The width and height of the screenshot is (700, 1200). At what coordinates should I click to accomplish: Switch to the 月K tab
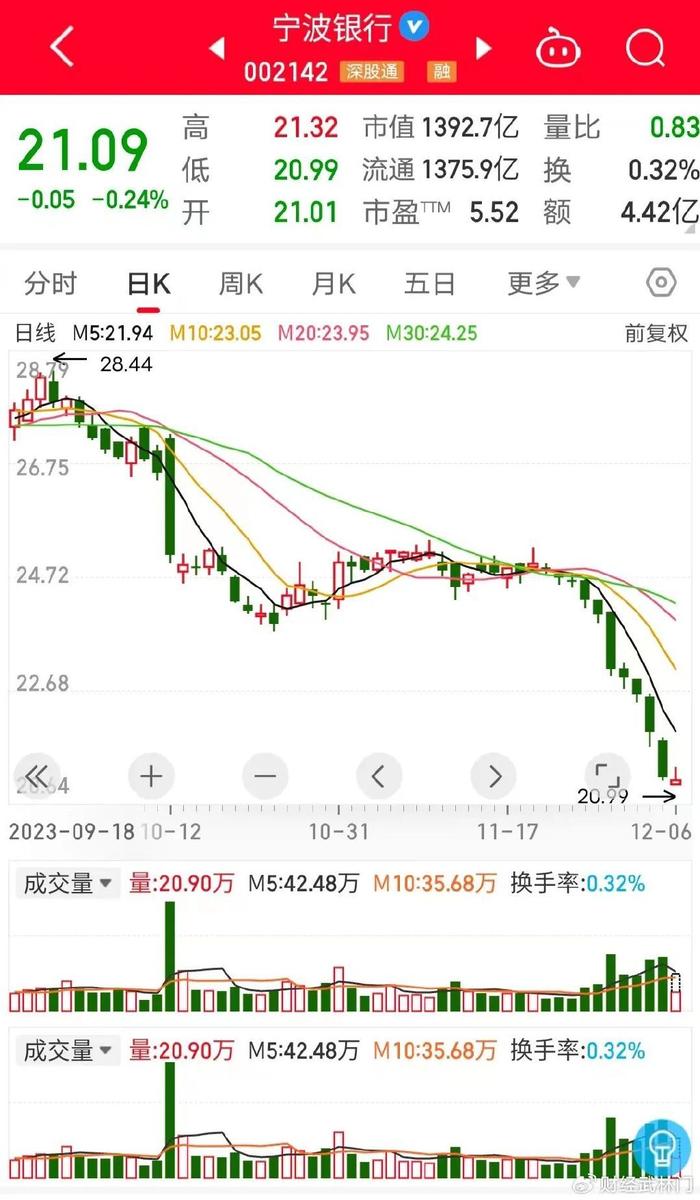[333, 284]
